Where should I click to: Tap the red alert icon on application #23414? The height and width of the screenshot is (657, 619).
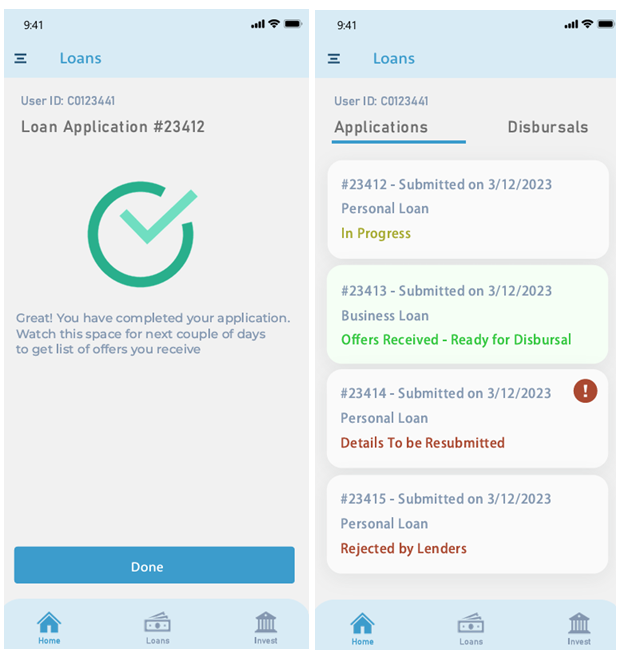[x=585, y=391]
